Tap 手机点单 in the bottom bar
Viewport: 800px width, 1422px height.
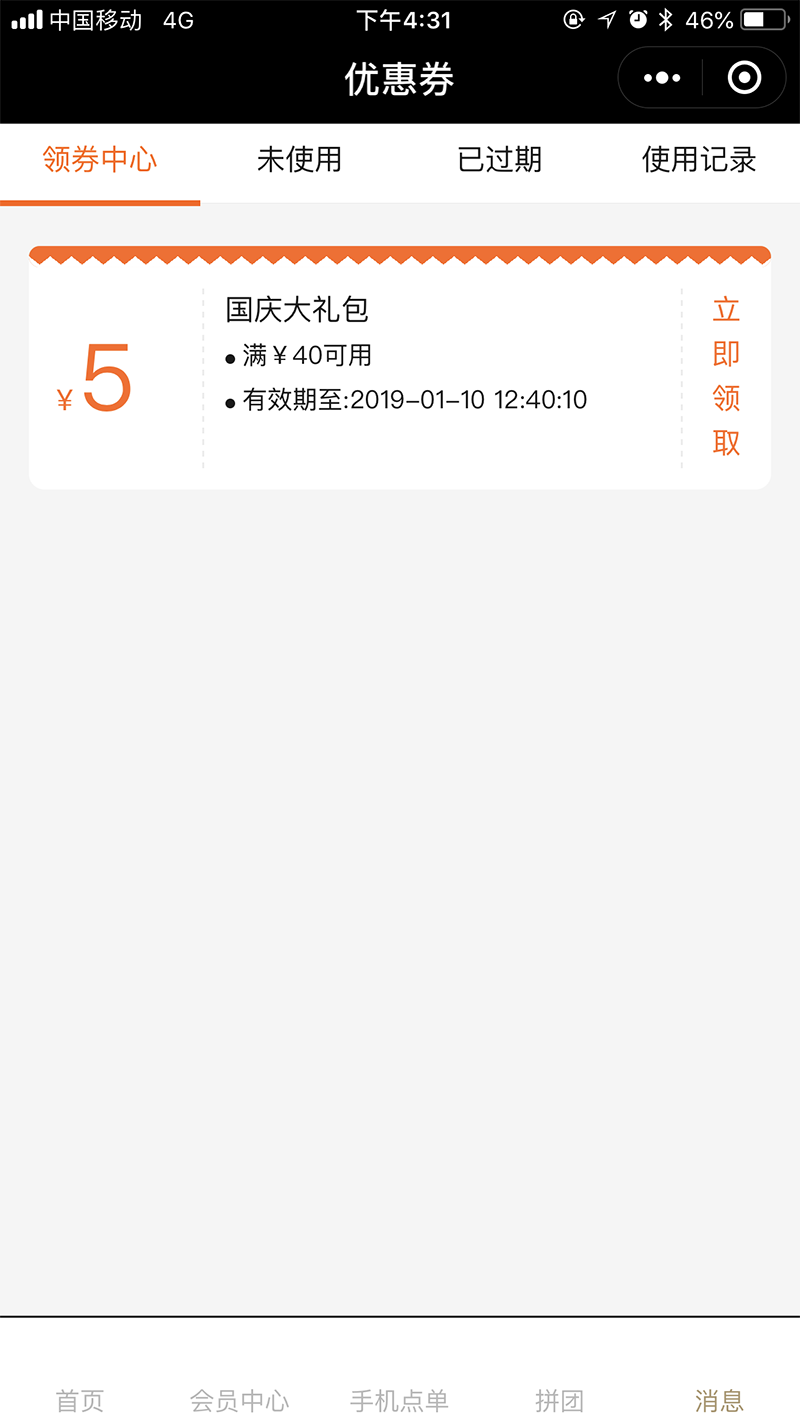(x=400, y=1400)
